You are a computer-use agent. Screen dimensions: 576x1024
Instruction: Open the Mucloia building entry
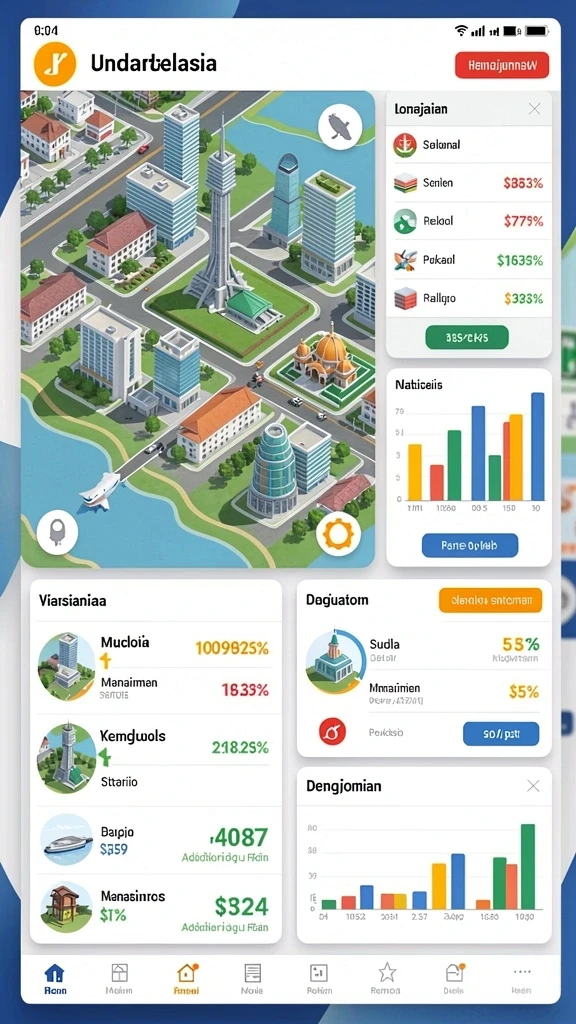[x=155, y=665]
